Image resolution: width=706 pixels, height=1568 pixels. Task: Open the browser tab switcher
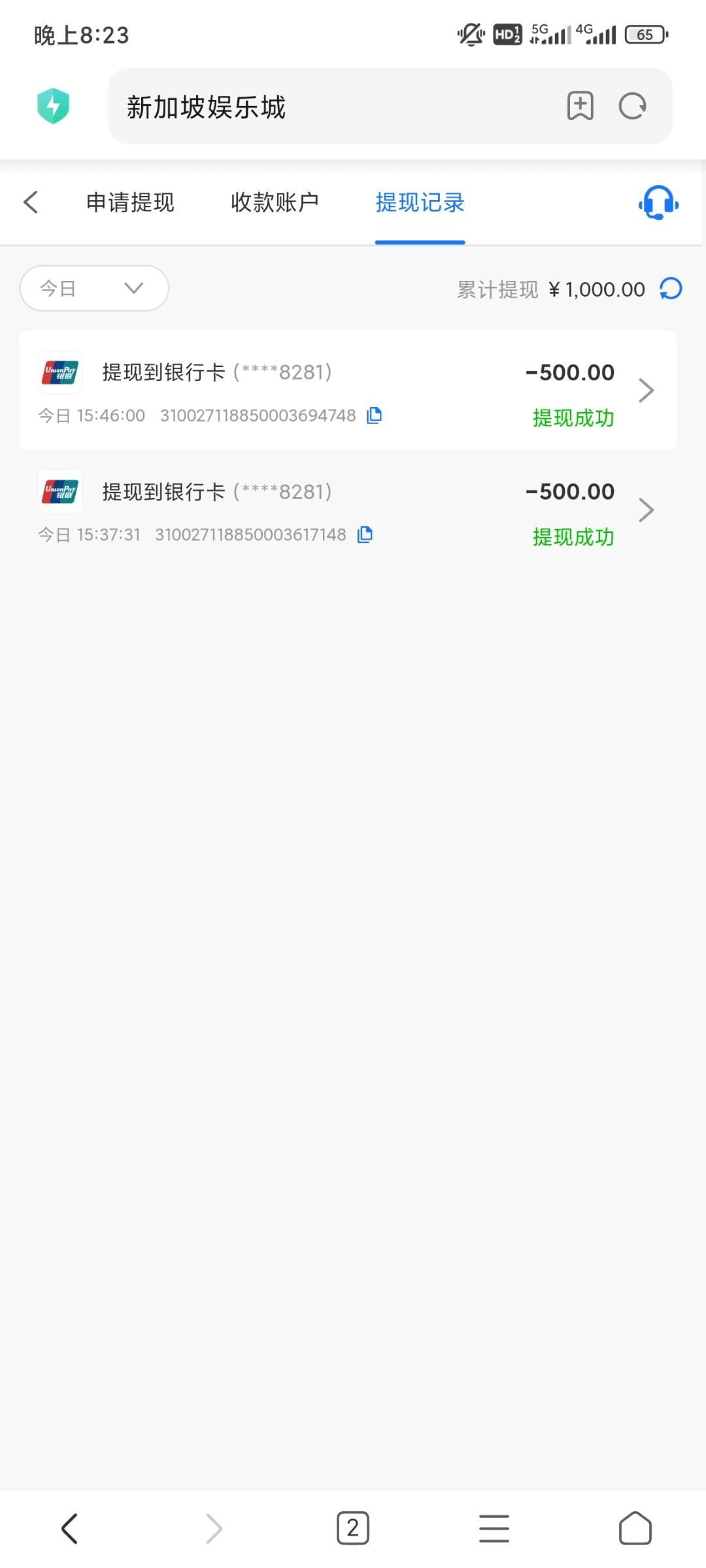tap(353, 1528)
